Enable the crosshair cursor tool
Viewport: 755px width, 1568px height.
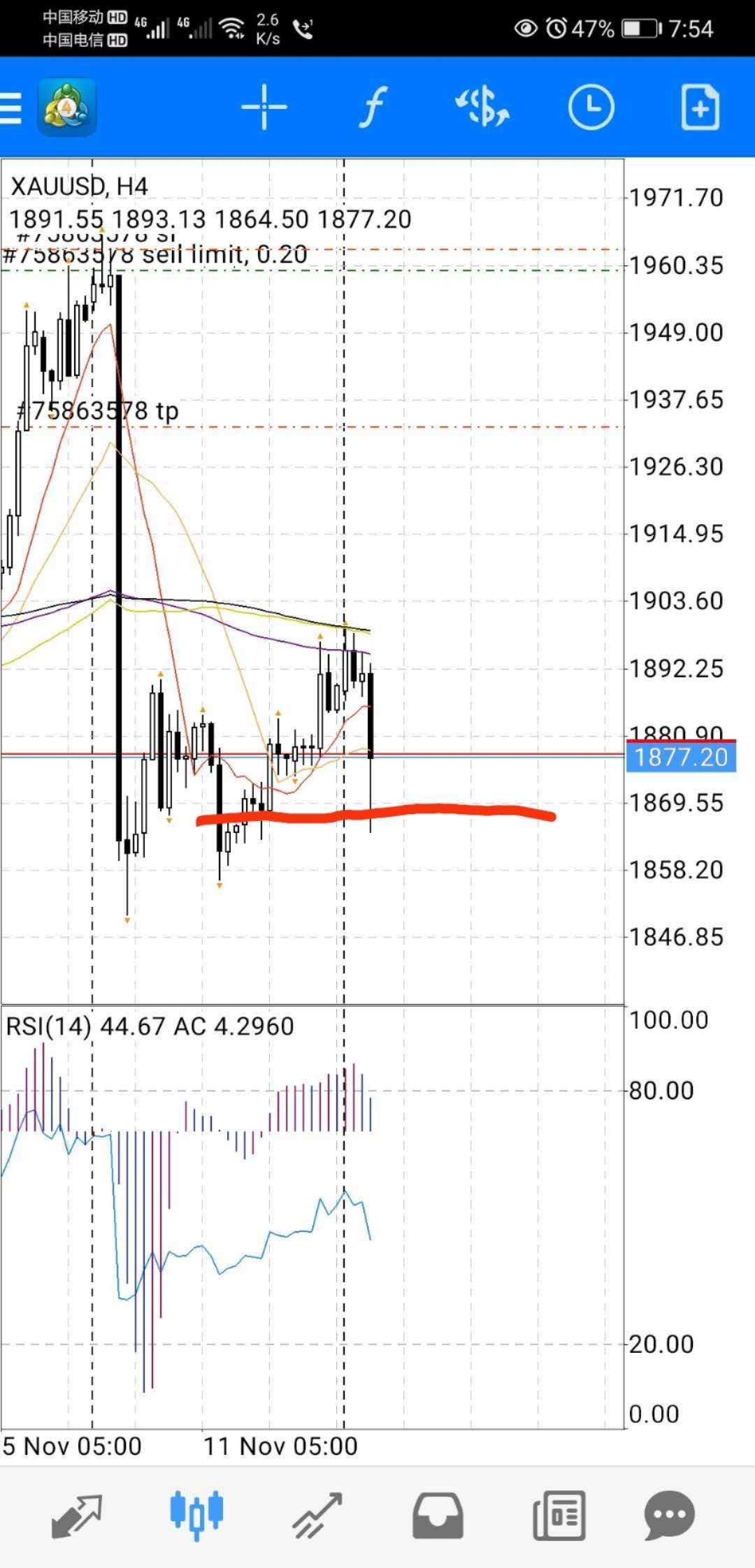(264, 108)
